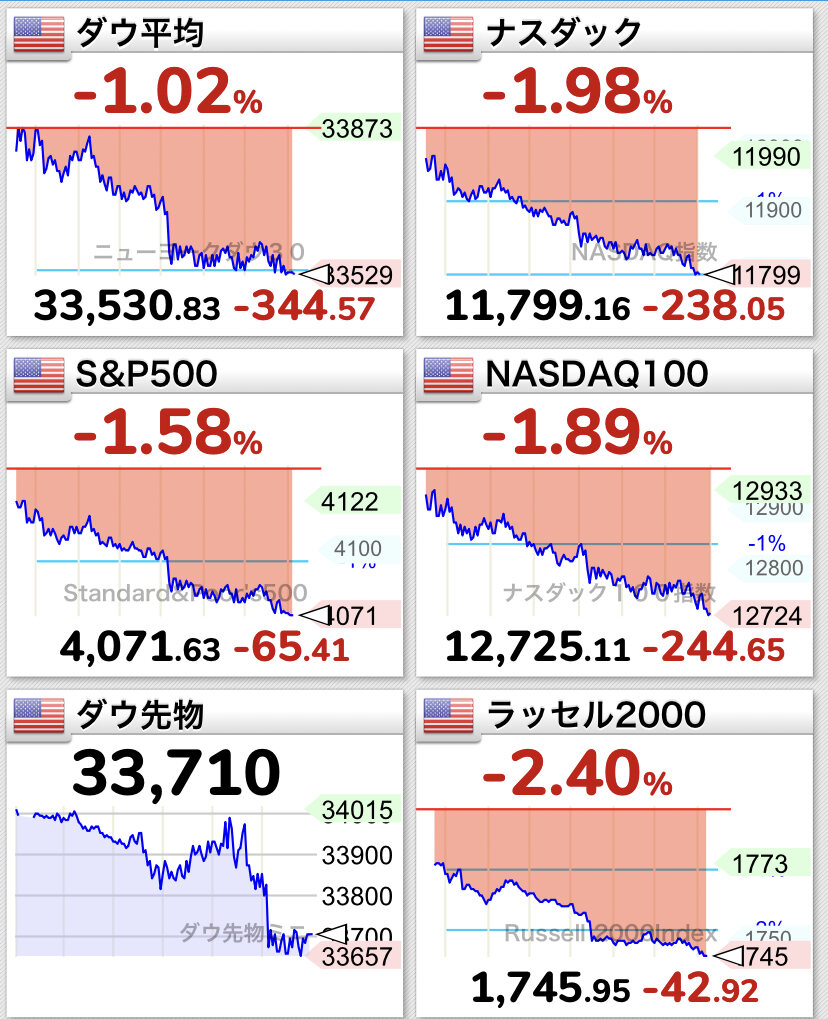Tap the ラッセル2000 index card
The width and height of the screenshot is (828, 1019).
pos(614,854)
